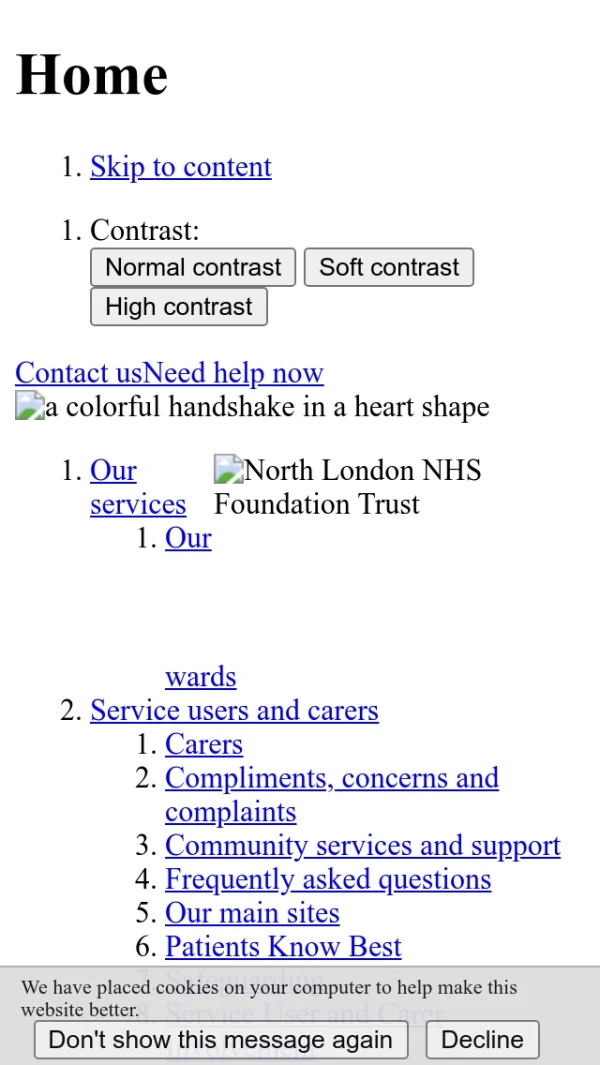
Task: Open Service users and carers
Action: [234, 710]
